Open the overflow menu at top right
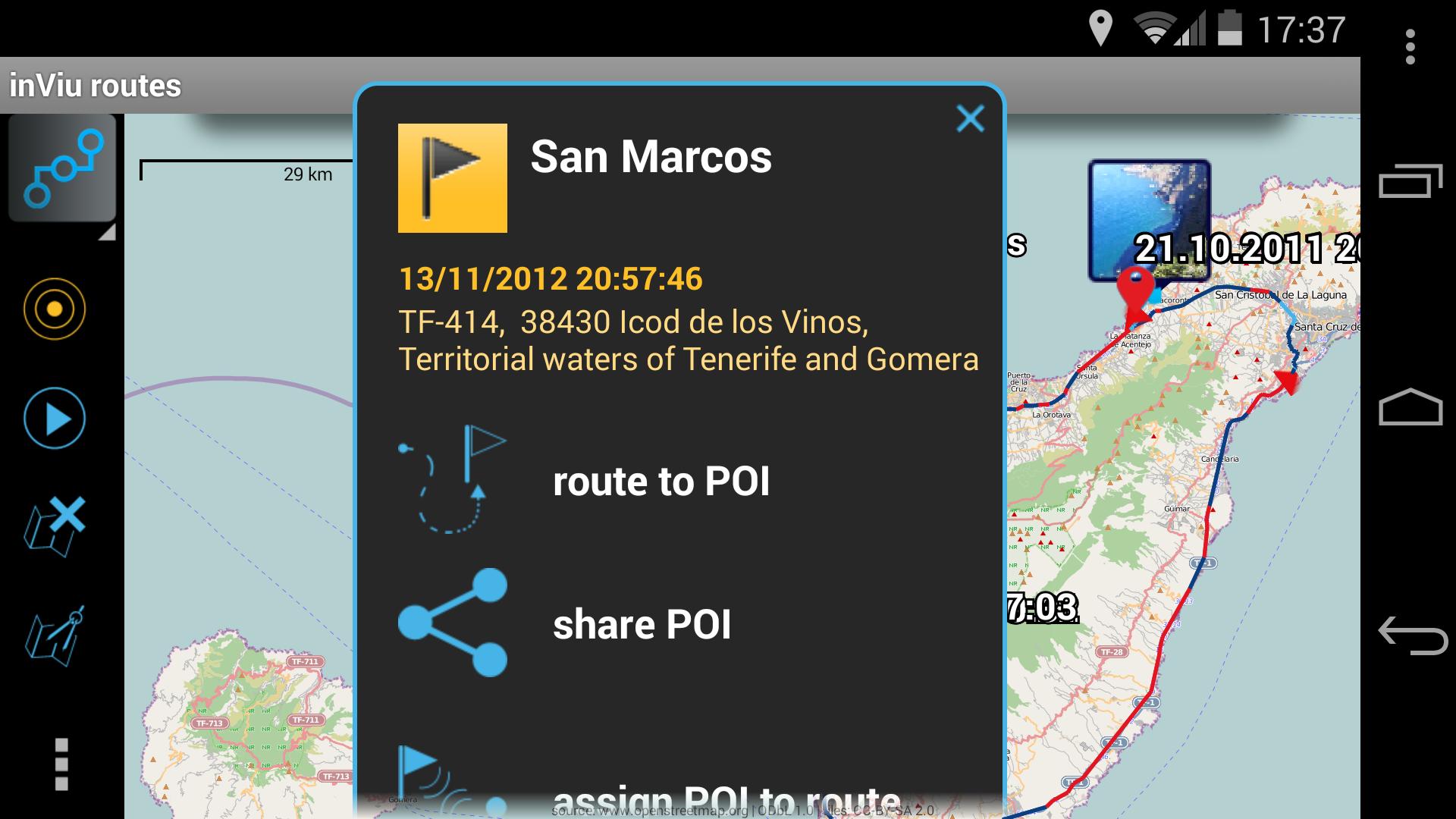Screen dimensions: 1456x819 point(1410,47)
